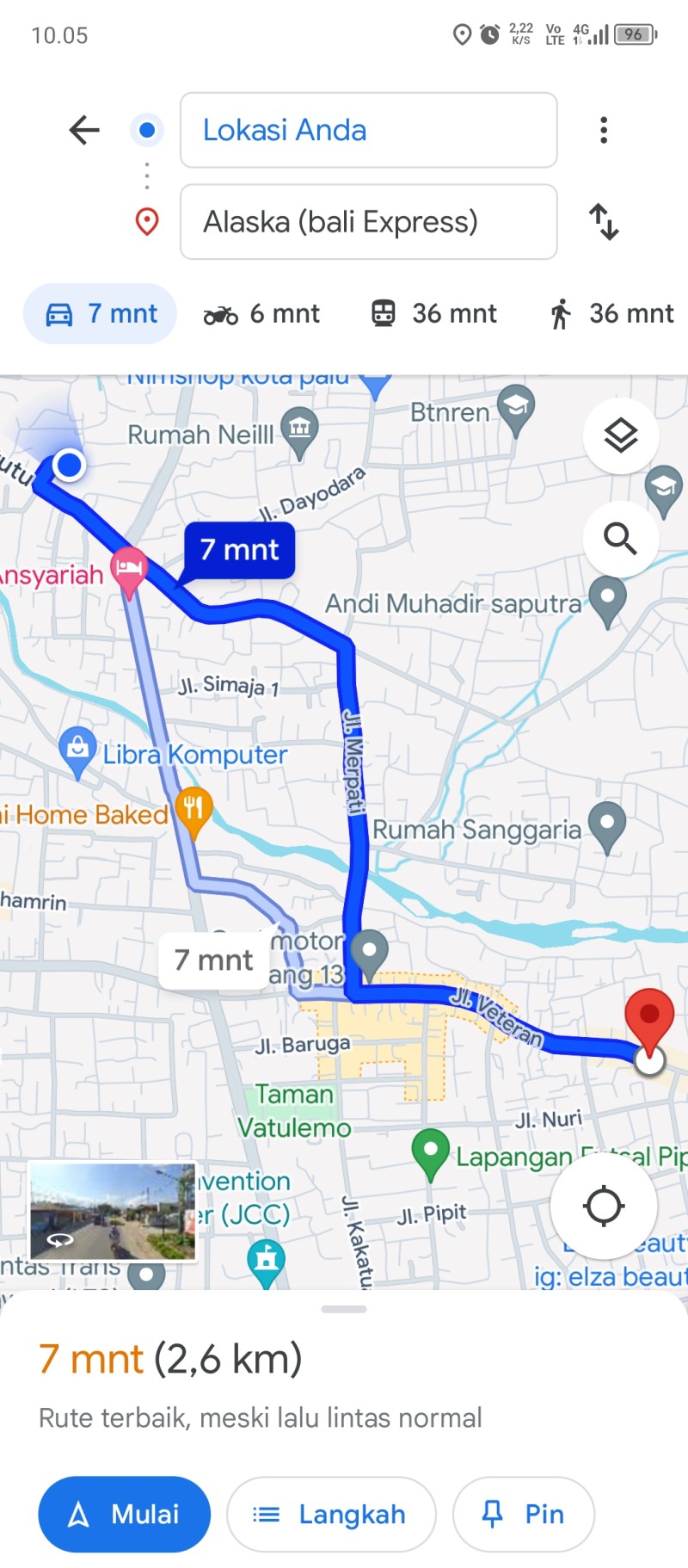Screen dimensions: 688x1568
Task: View route steps with Langkah
Action: (x=331, y=1514)
